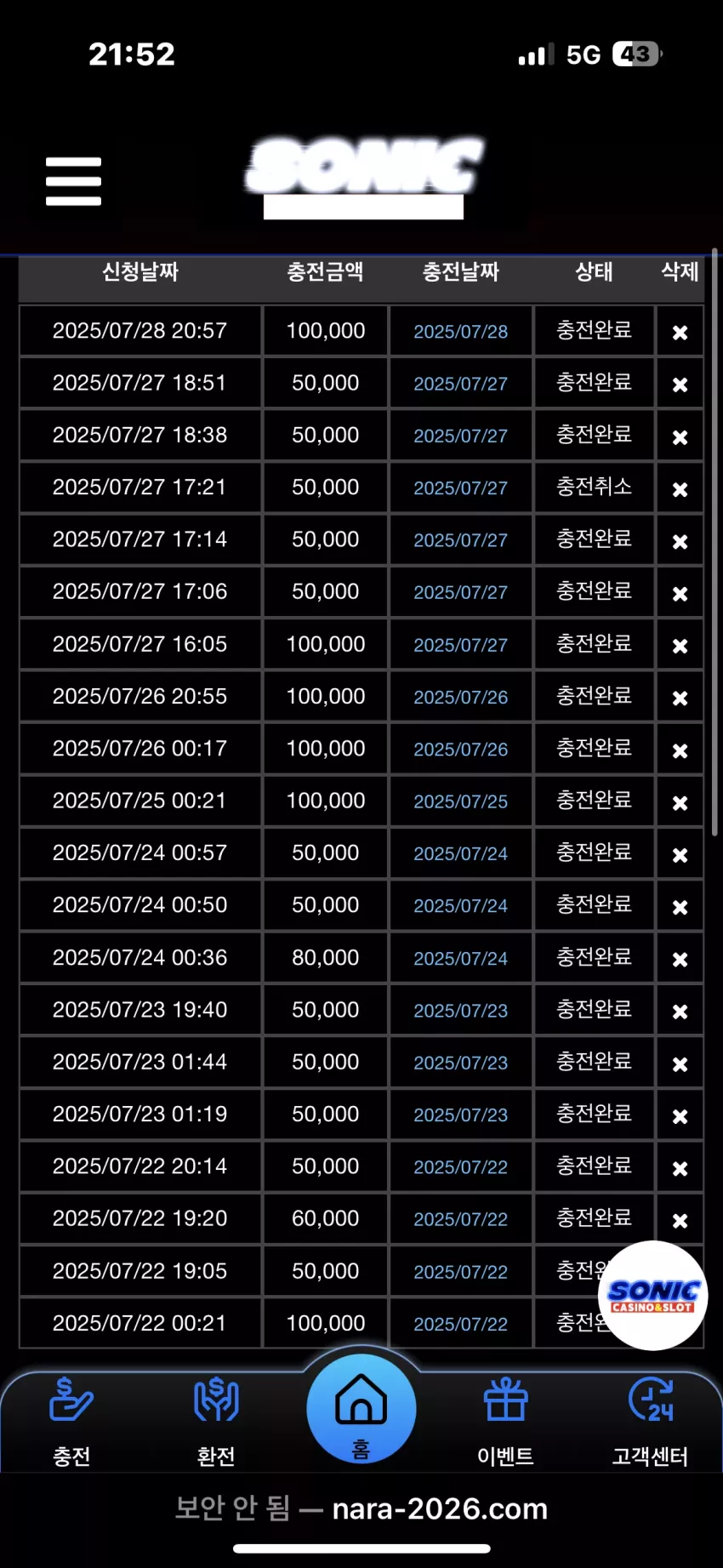
Task: Remove the 2025/07/22 19:20 entry
Action: click(x=680, y=1220)
